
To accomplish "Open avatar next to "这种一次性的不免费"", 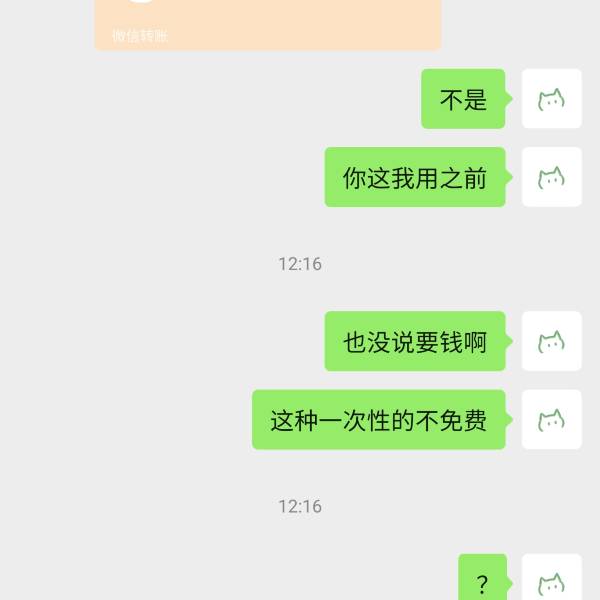I will 551,419.
